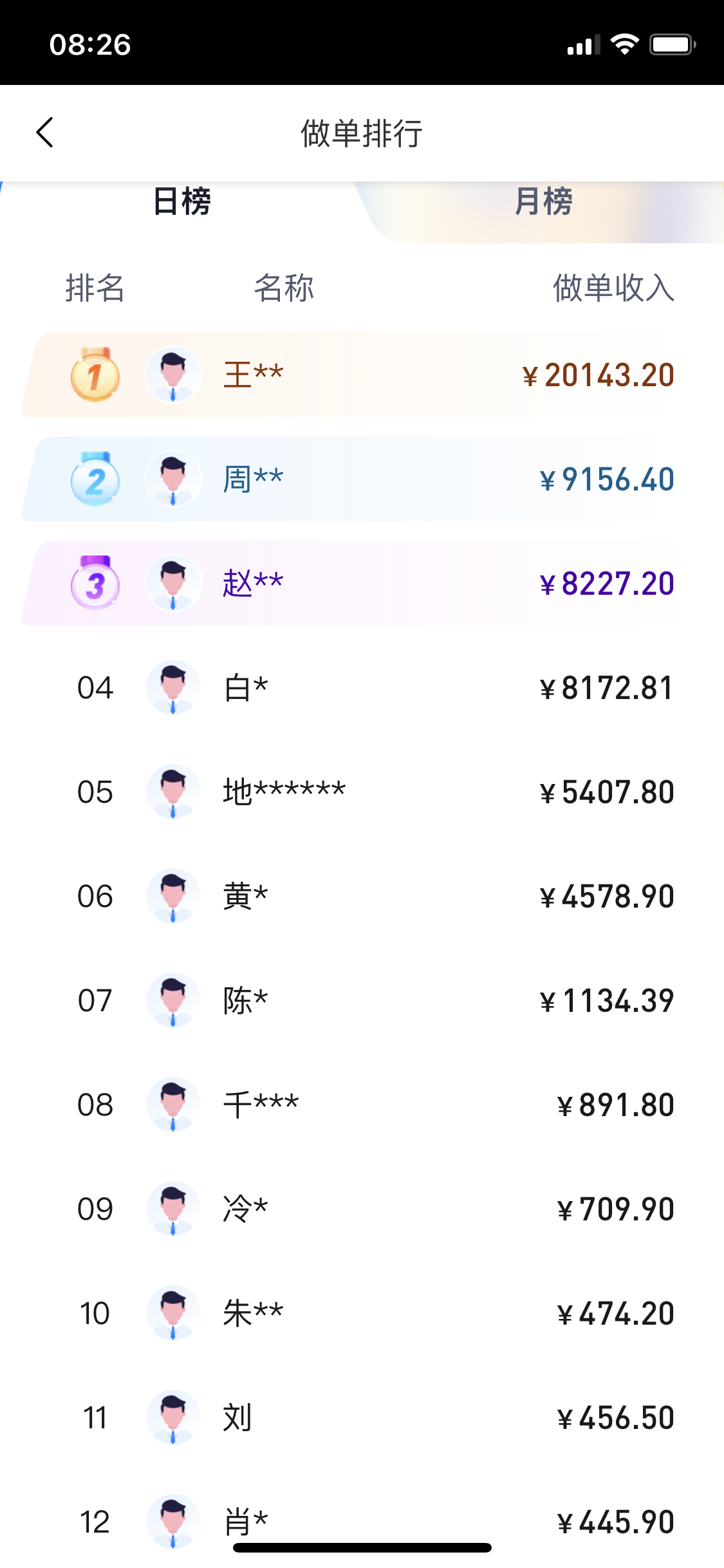Go back using the top-left arrow

click(x=44, y=133)
